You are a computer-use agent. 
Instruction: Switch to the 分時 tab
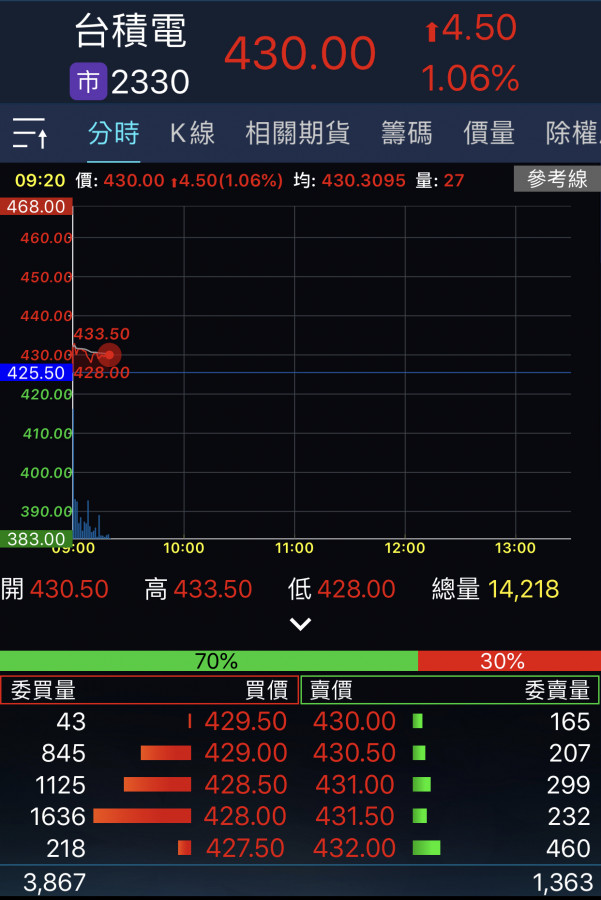[x=113, y=133]
